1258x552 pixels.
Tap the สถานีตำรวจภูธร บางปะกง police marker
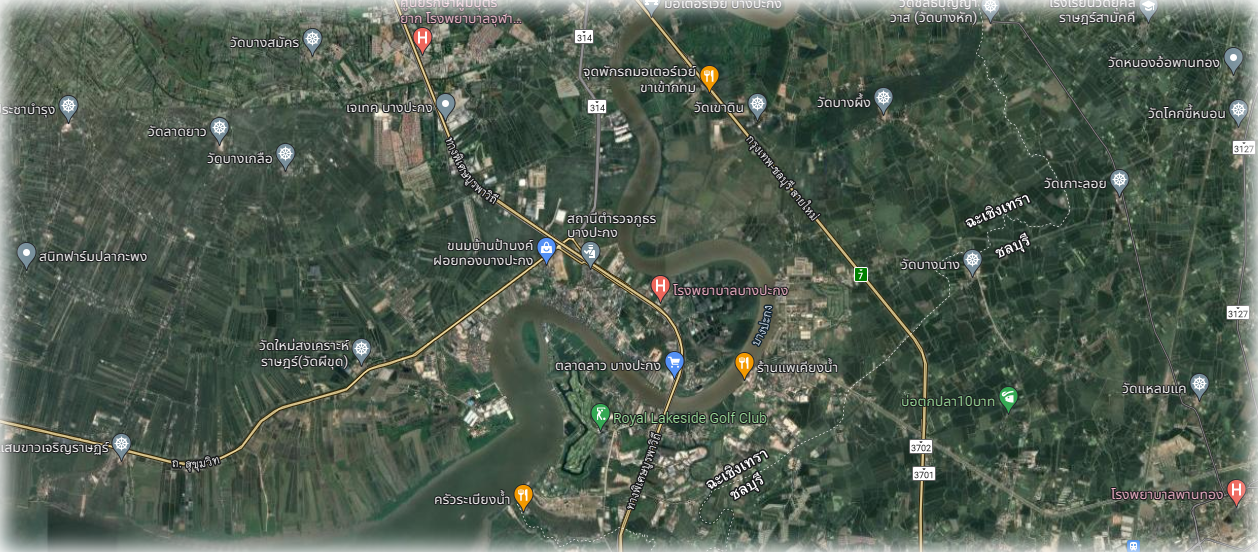point(590,256)
